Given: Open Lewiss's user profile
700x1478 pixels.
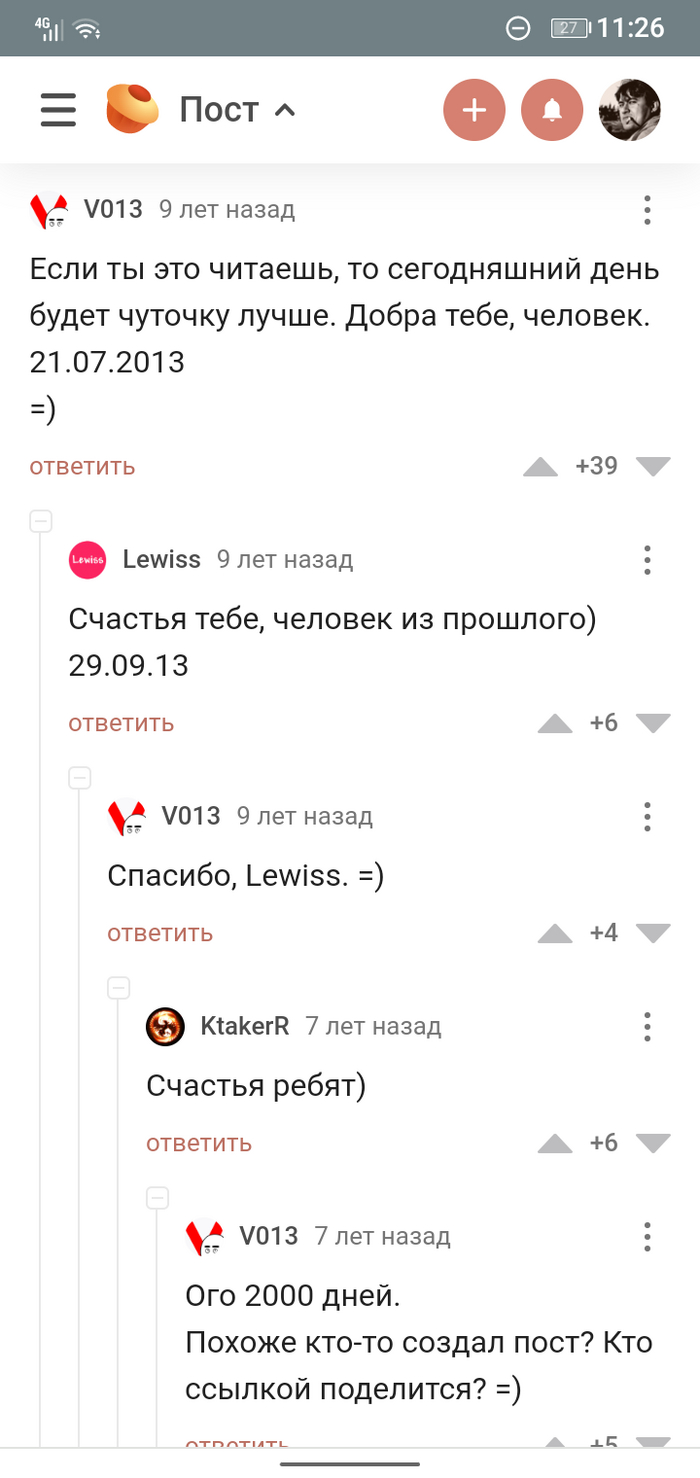Looking at the screenshot, I should coord(161,559).
